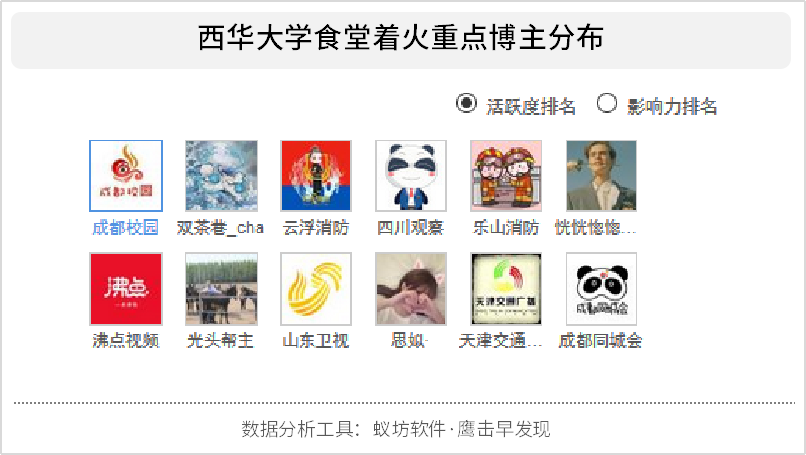Open the 天津交通 blogger
This screenshot has width=806, height=455.
506,289
